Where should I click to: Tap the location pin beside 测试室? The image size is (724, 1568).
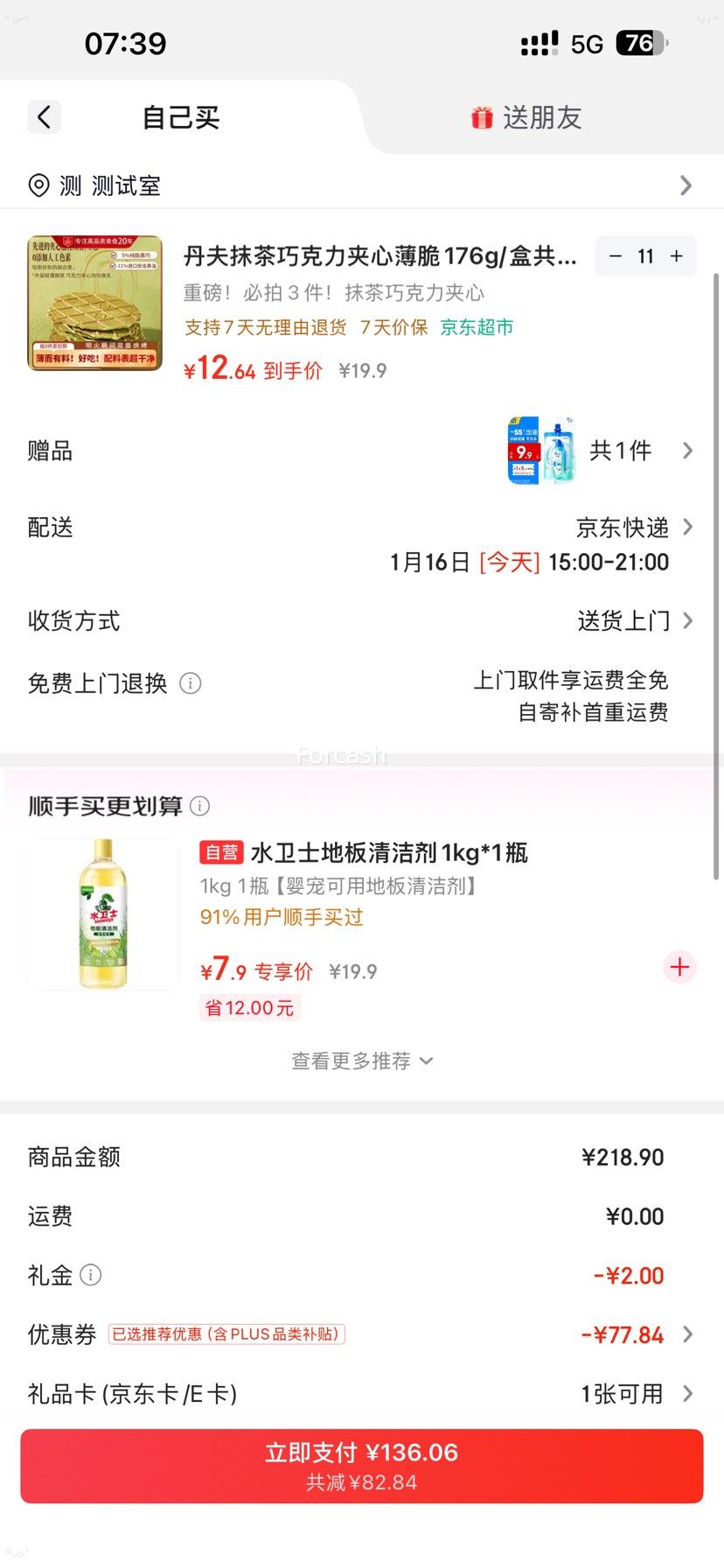(38, 185)
